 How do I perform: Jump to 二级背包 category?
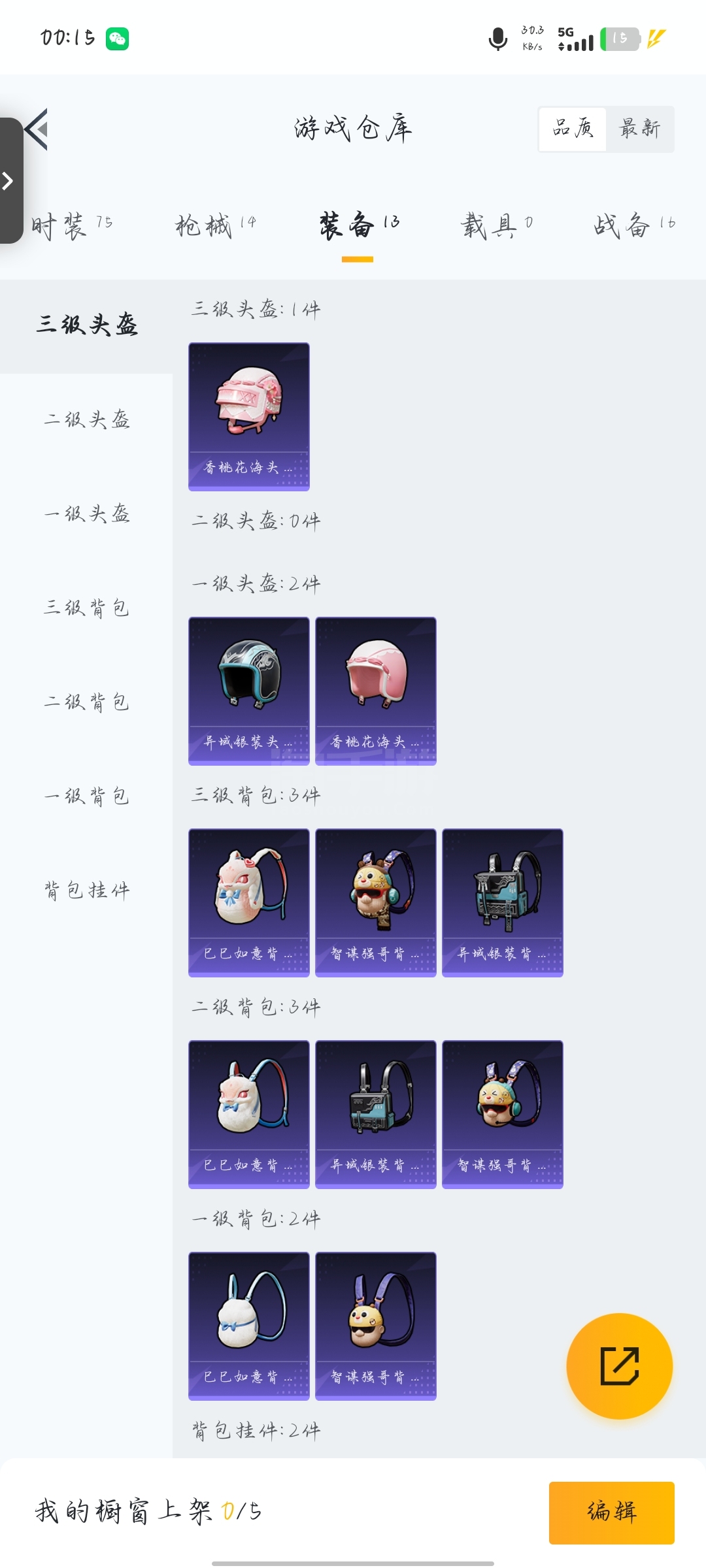86,702
